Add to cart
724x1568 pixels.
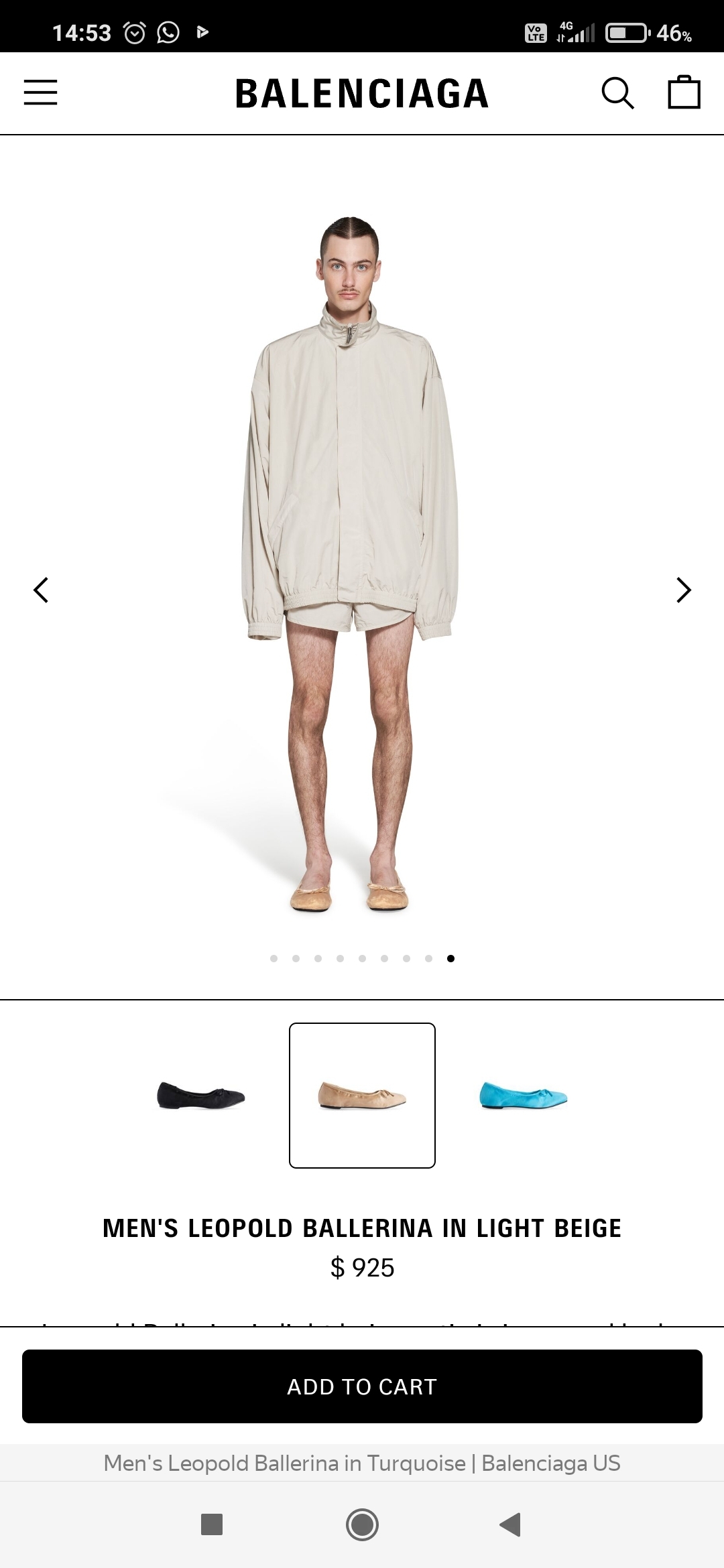point(362,1386)
